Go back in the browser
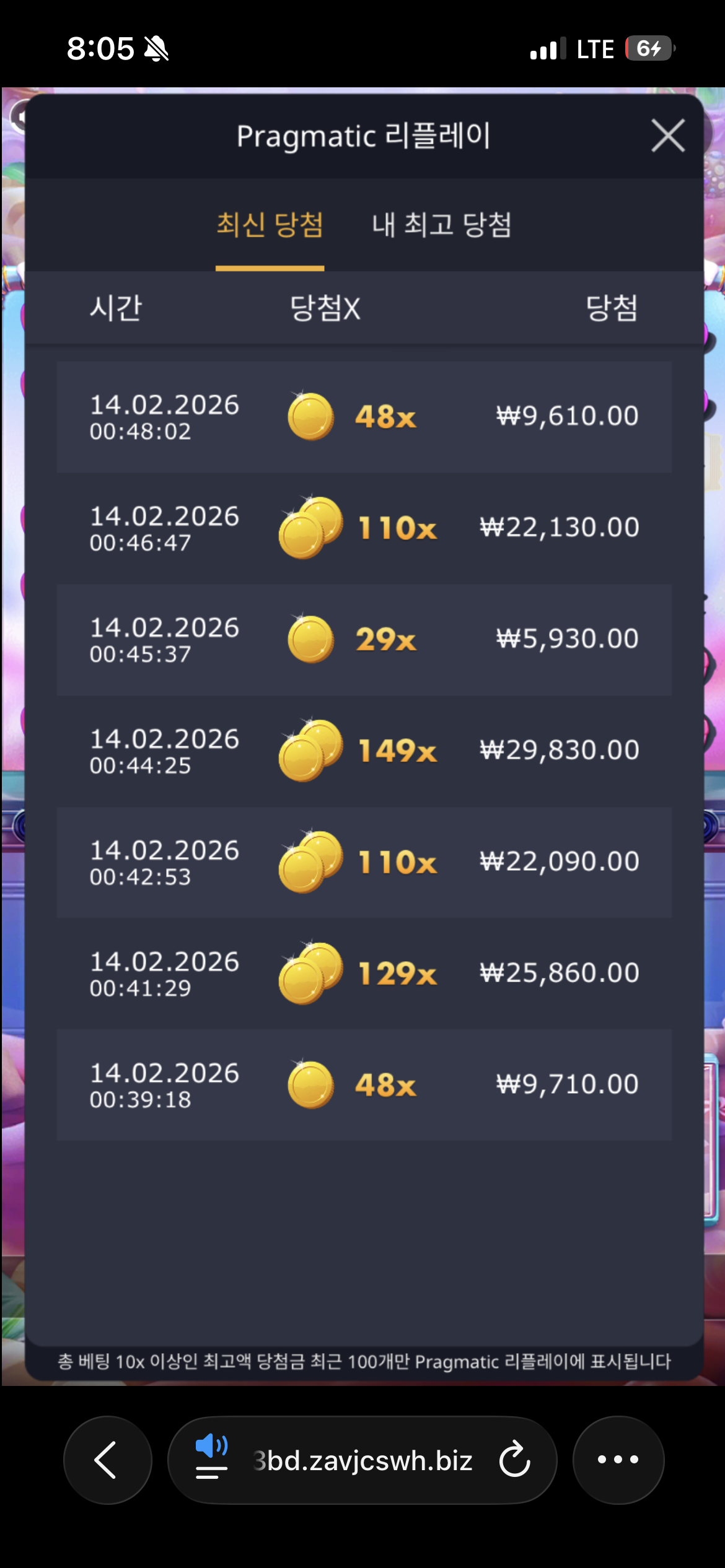 click(x=107, y=1460)
